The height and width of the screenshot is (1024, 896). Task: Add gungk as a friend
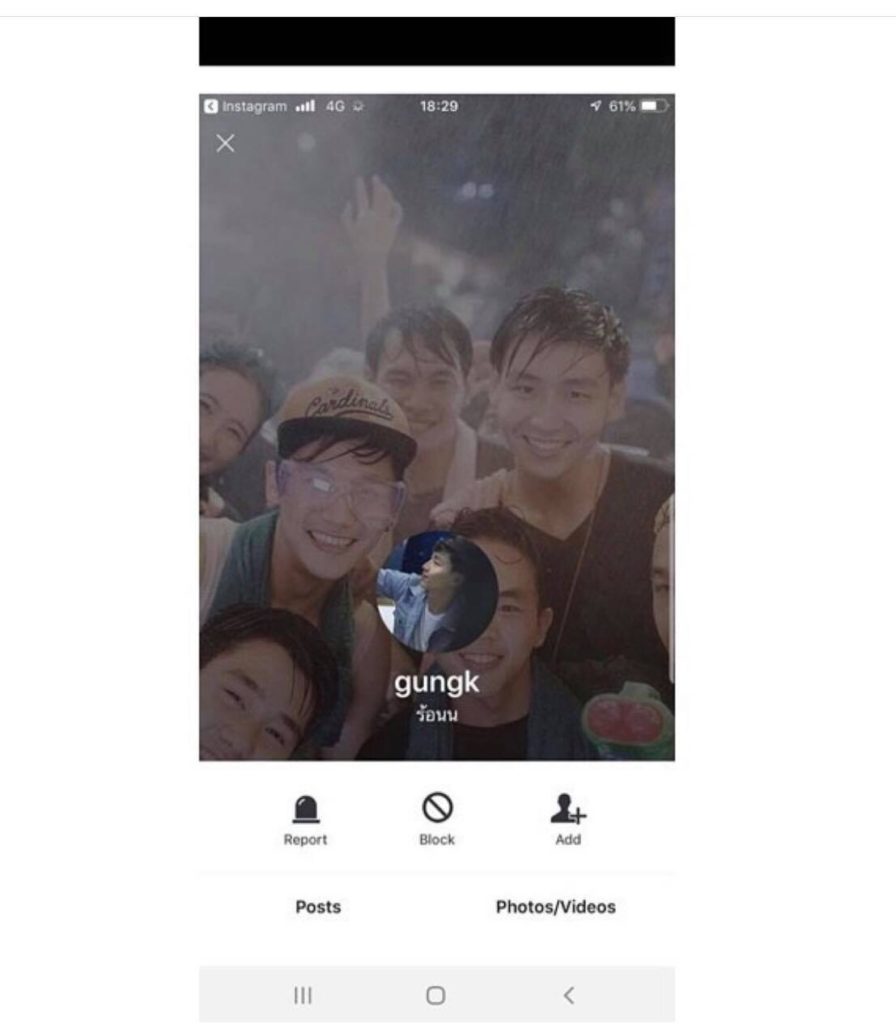click(x=568, y=819)
